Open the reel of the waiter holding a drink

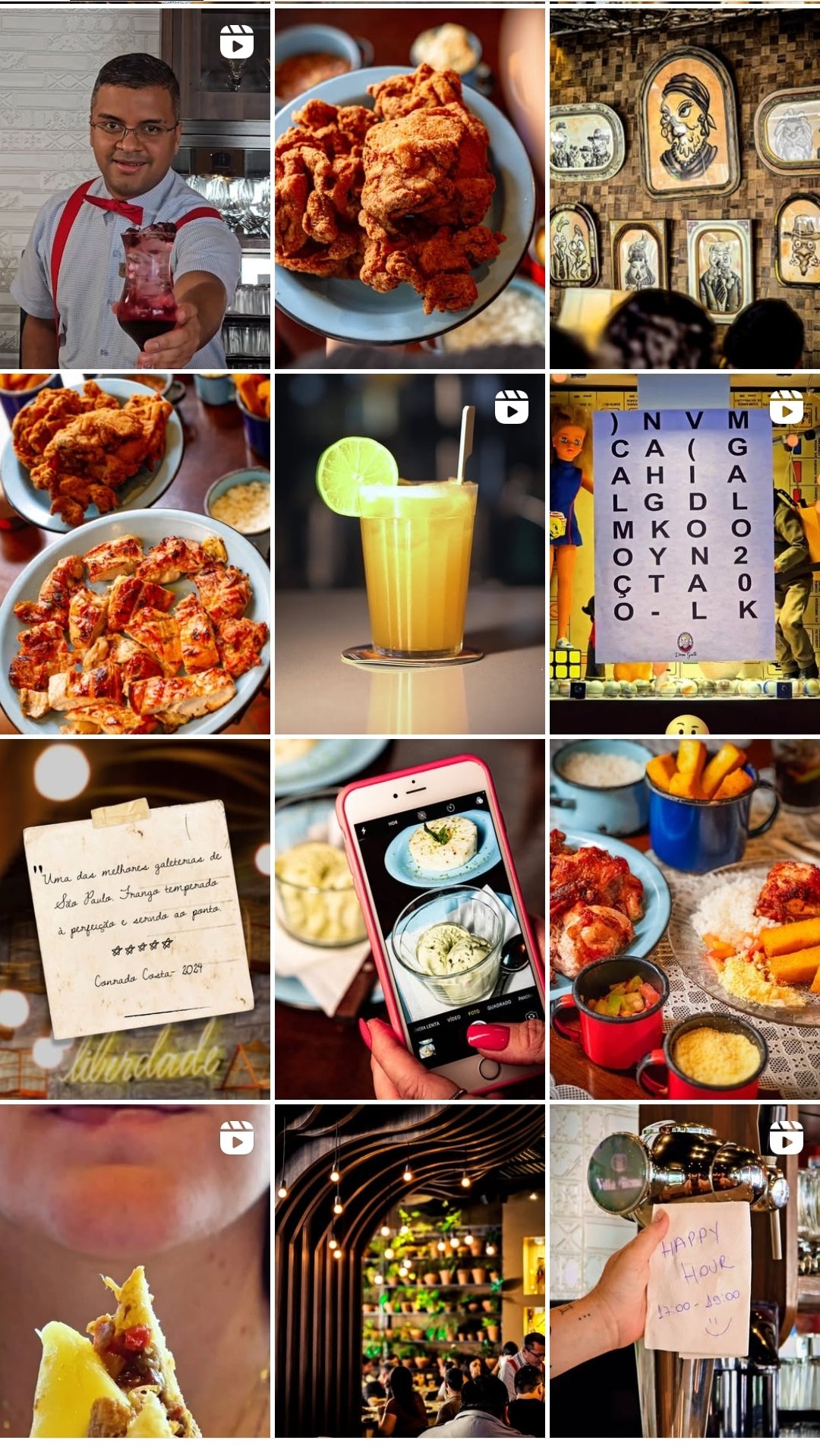(135, 188)
